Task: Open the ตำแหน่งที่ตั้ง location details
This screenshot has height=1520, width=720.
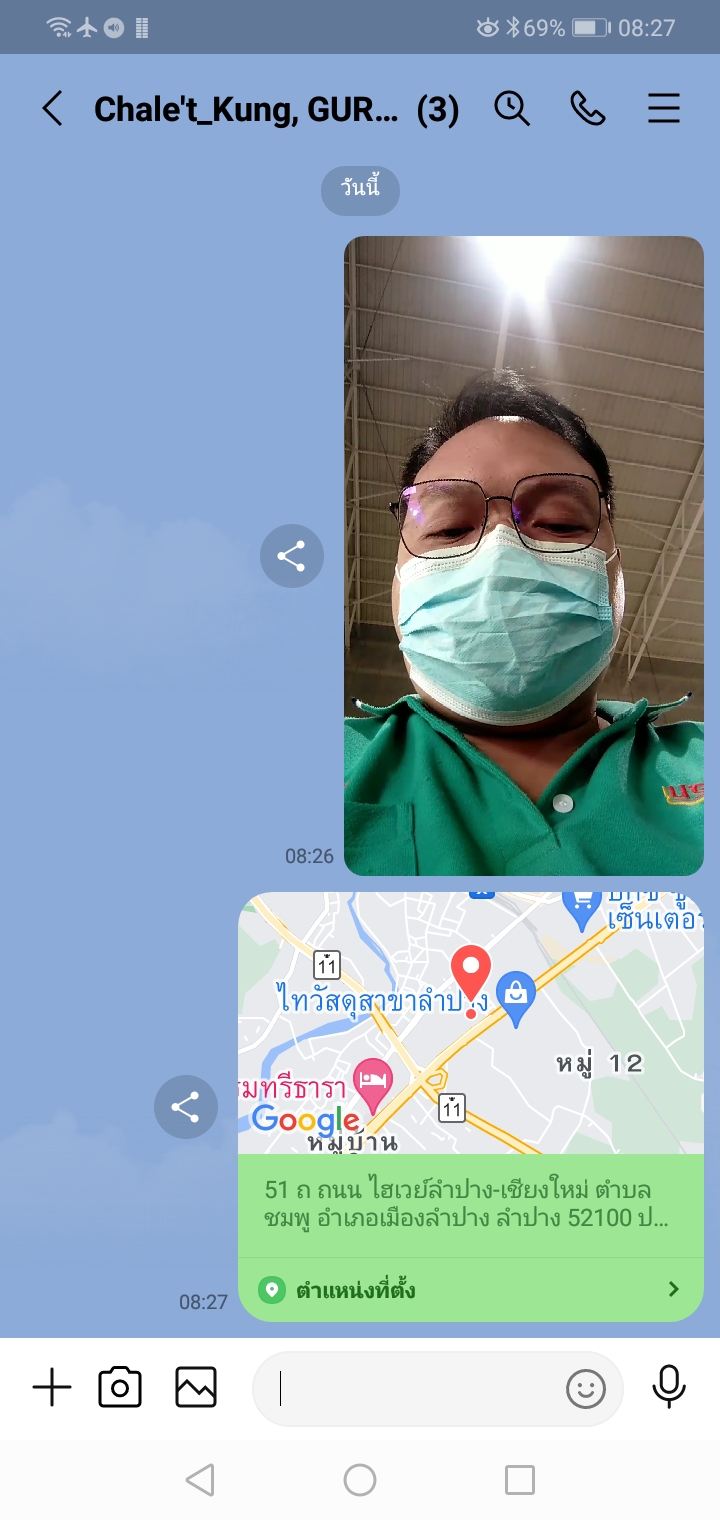Action: (x=471, y=1290)
